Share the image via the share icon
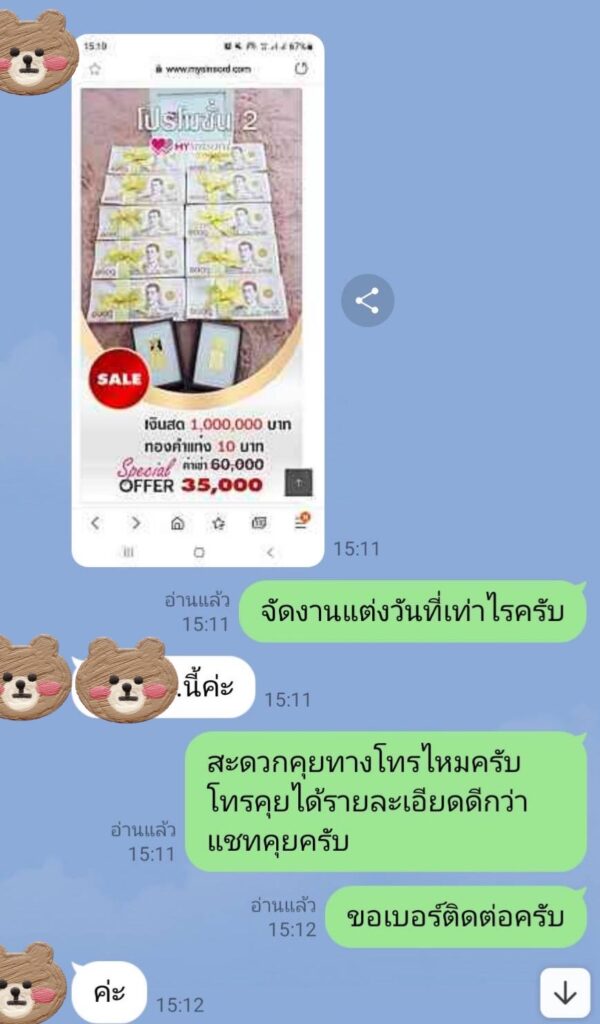The height and width of the screenshot is (1024, 600). click(x=367, y=300)
